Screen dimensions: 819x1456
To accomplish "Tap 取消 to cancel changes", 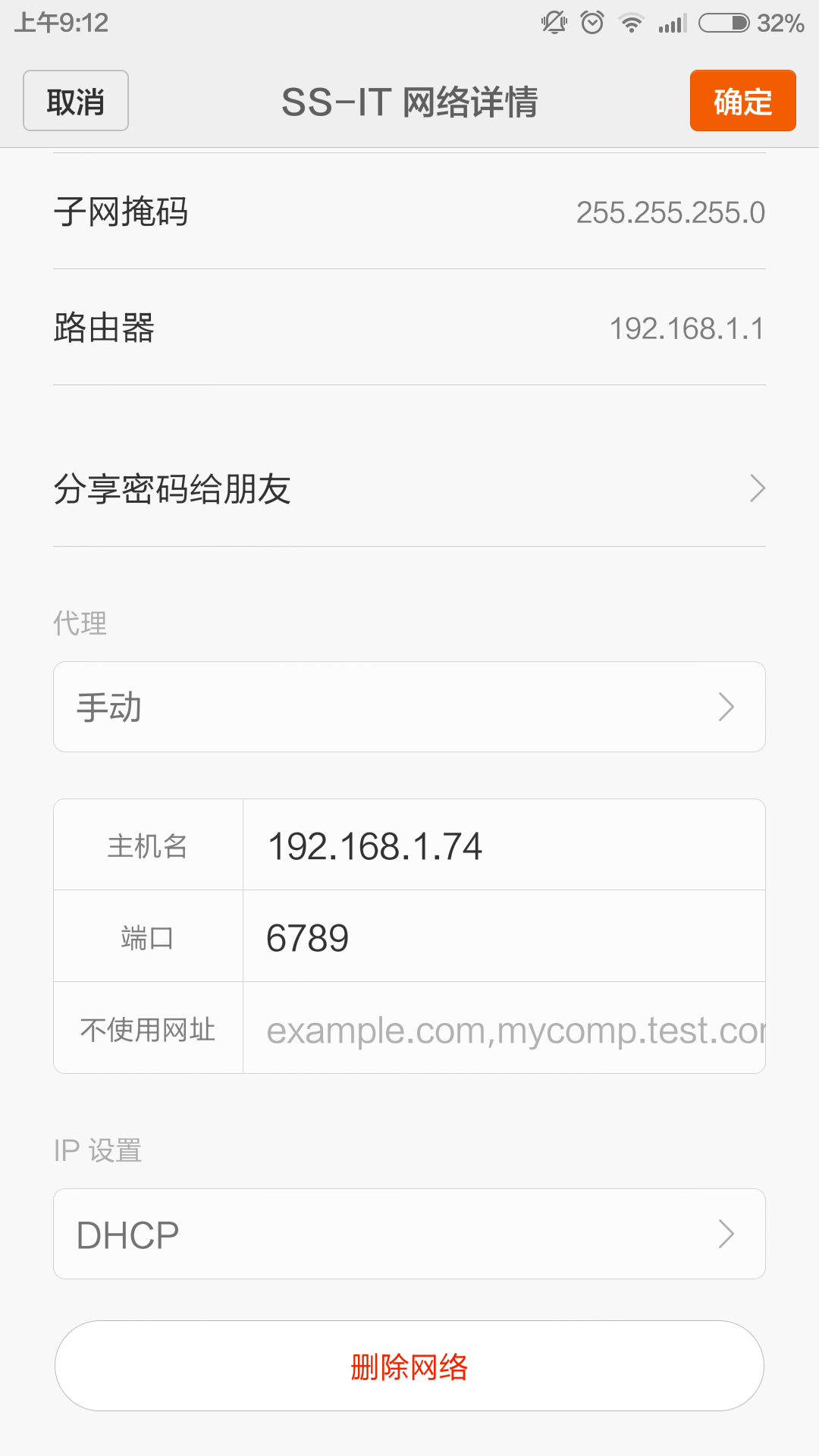I will click(76, 101).
